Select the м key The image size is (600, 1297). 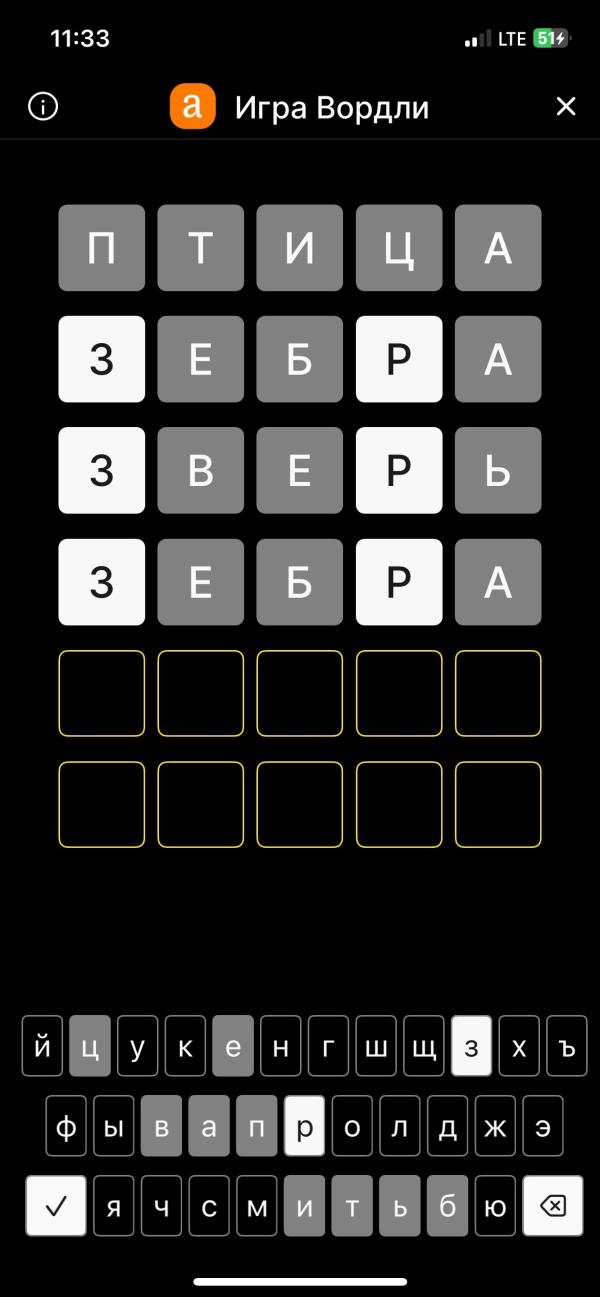[x=257, y=1206]
